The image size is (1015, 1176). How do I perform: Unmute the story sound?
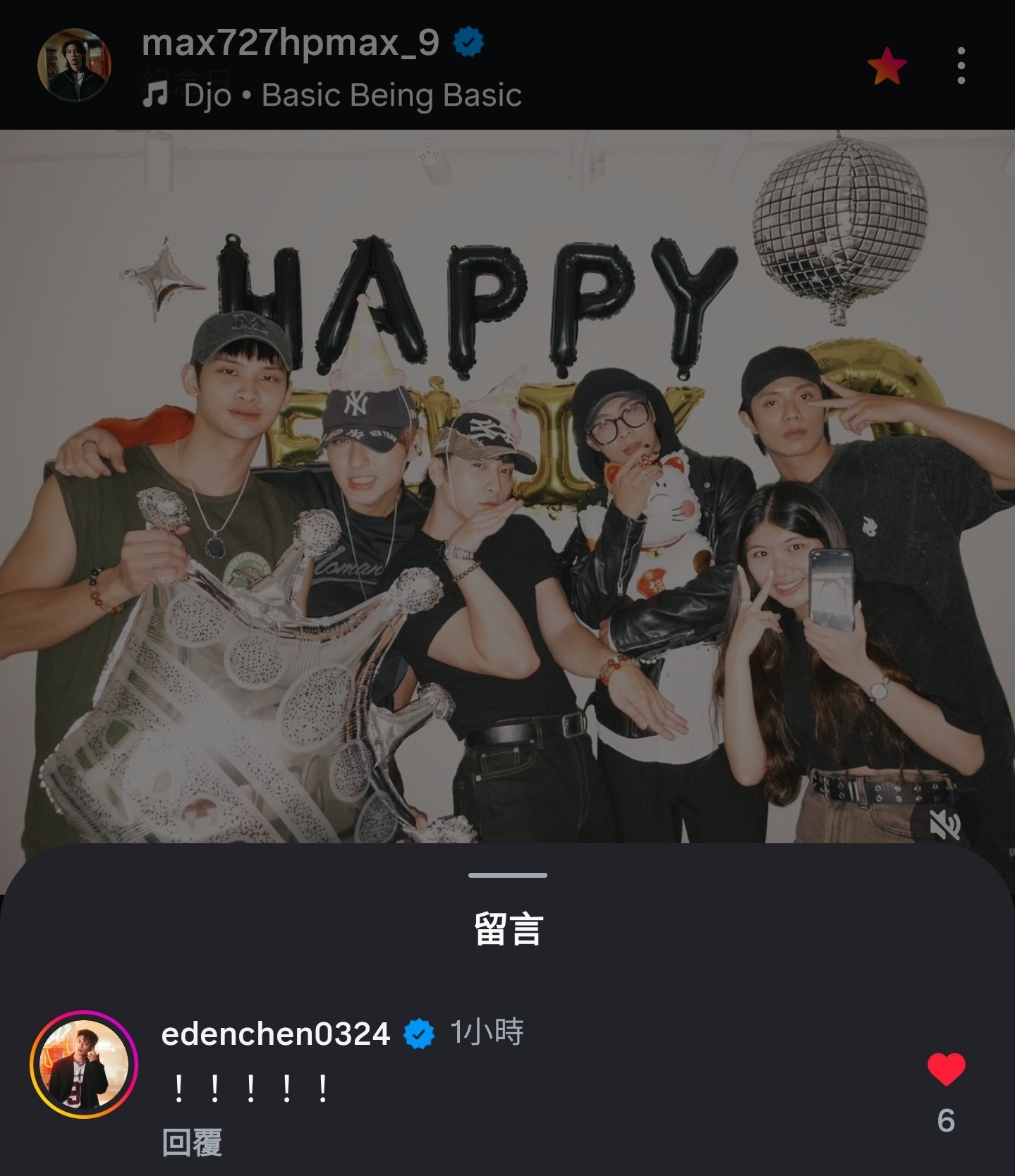coord(944,823)
